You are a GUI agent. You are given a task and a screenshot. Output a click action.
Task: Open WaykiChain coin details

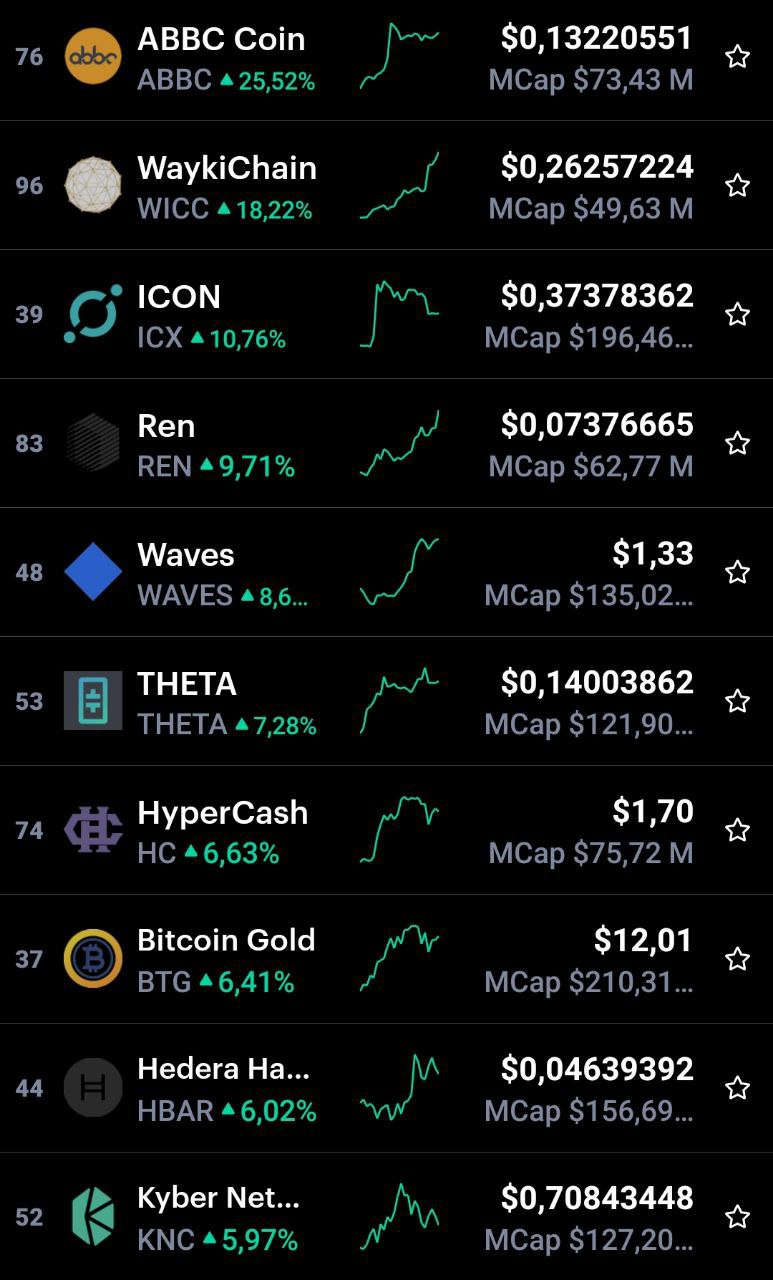(x=386, y=185)
